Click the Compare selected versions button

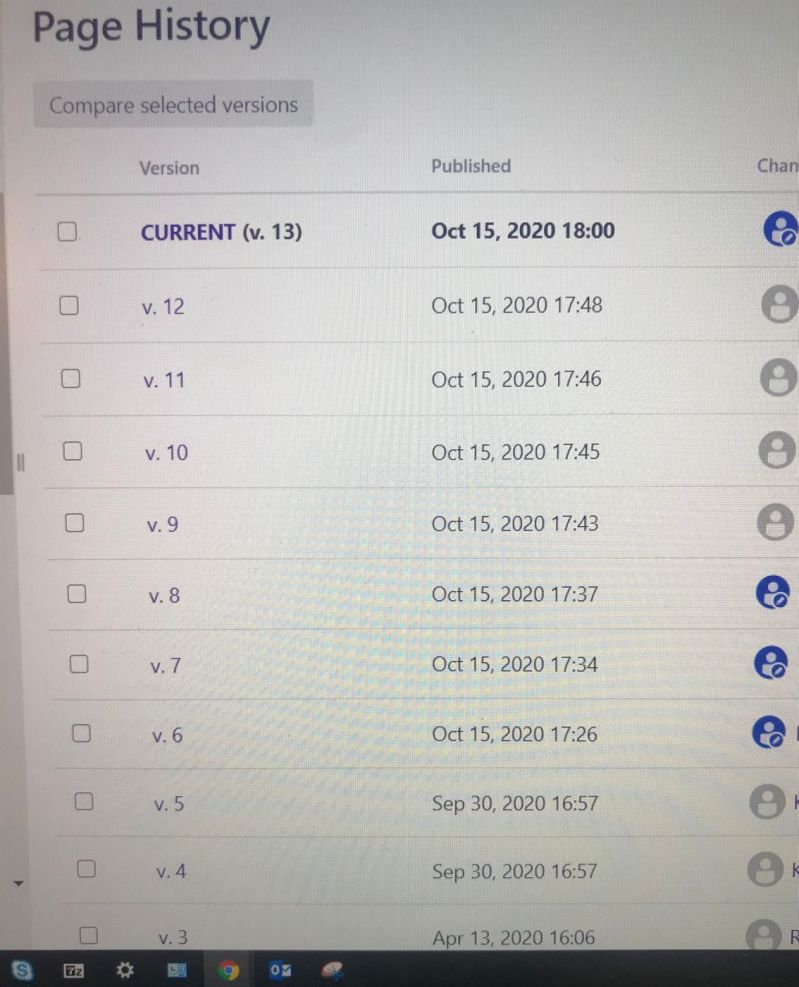click(173, 105)
